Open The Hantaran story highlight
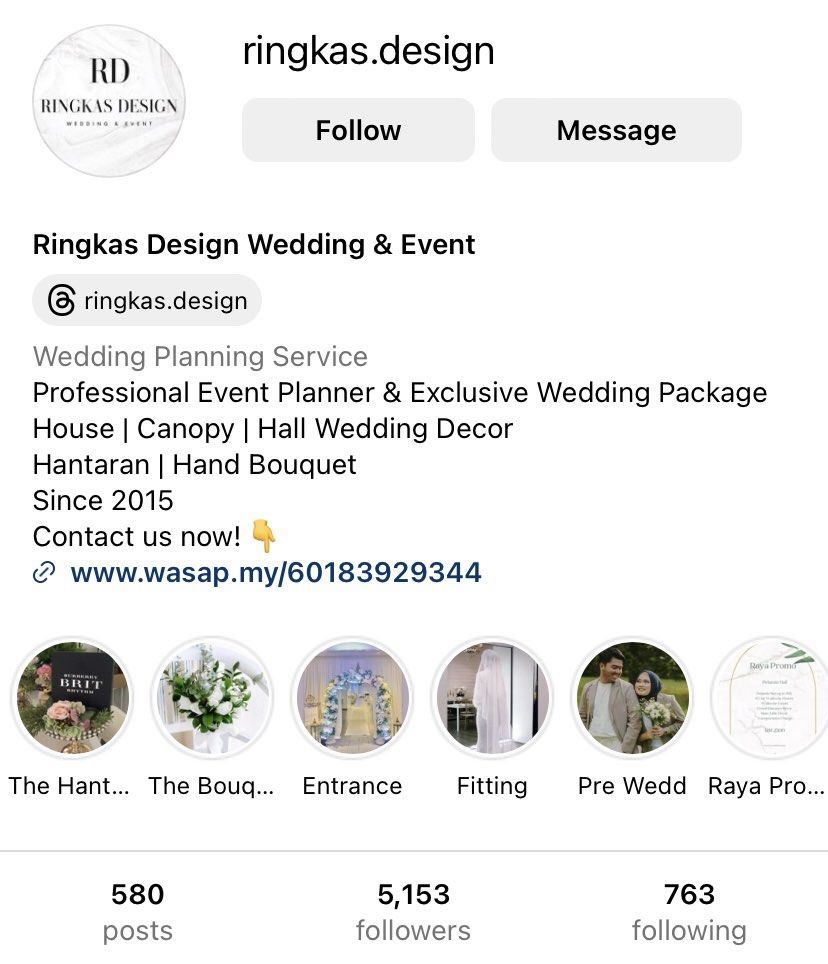 tap(71, 698)
